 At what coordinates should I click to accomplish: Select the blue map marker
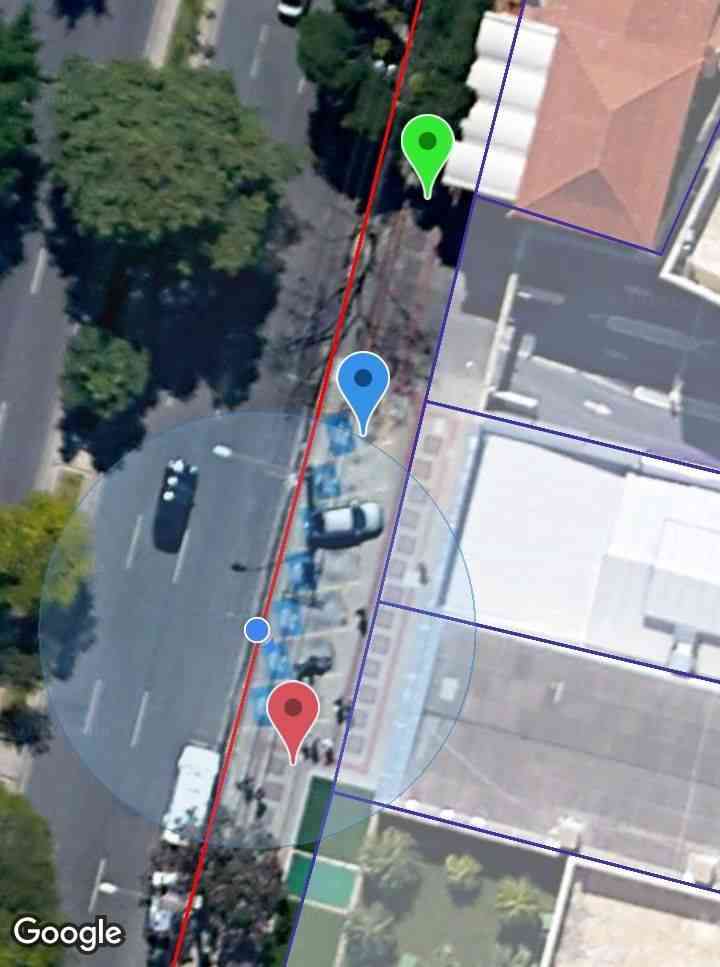click(362, 382)
